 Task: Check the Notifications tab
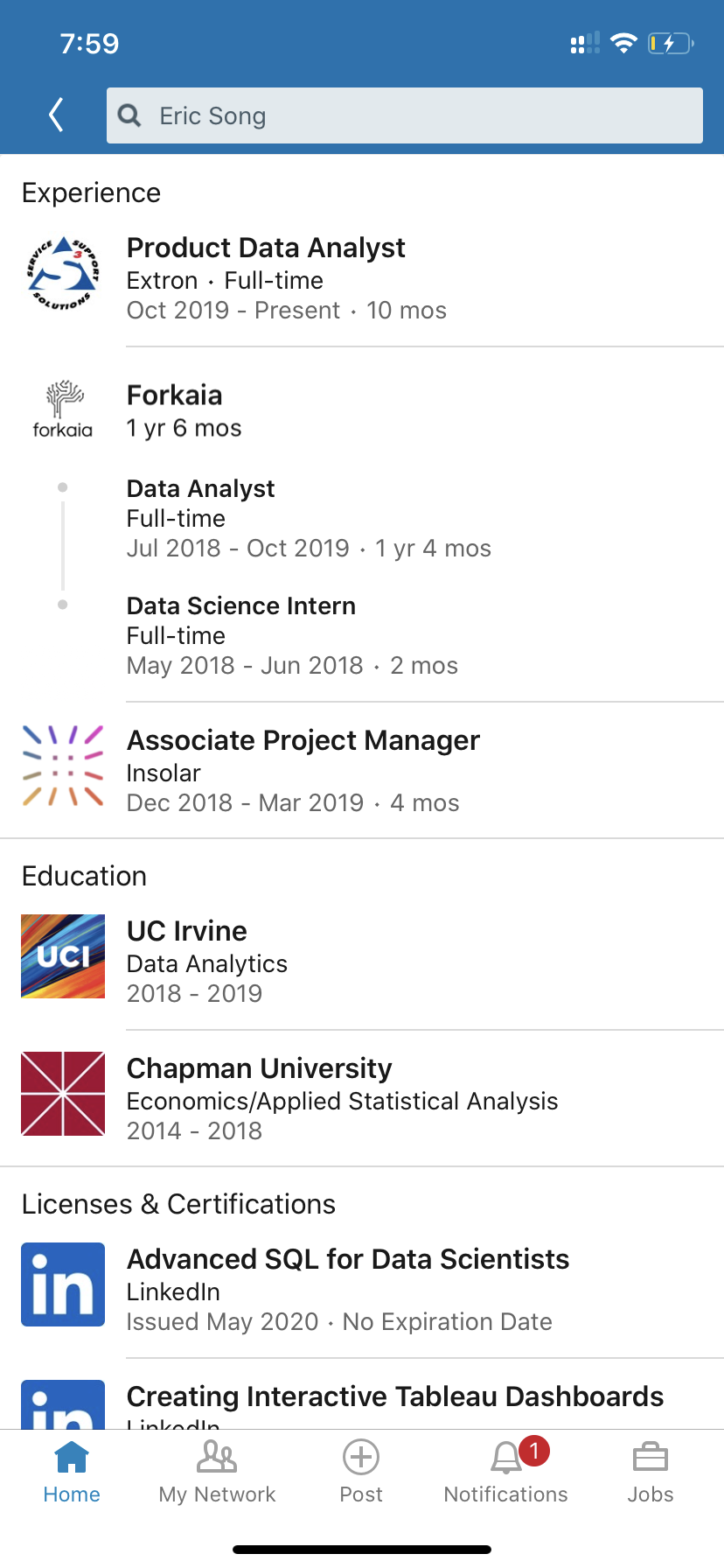(506, 1472)
